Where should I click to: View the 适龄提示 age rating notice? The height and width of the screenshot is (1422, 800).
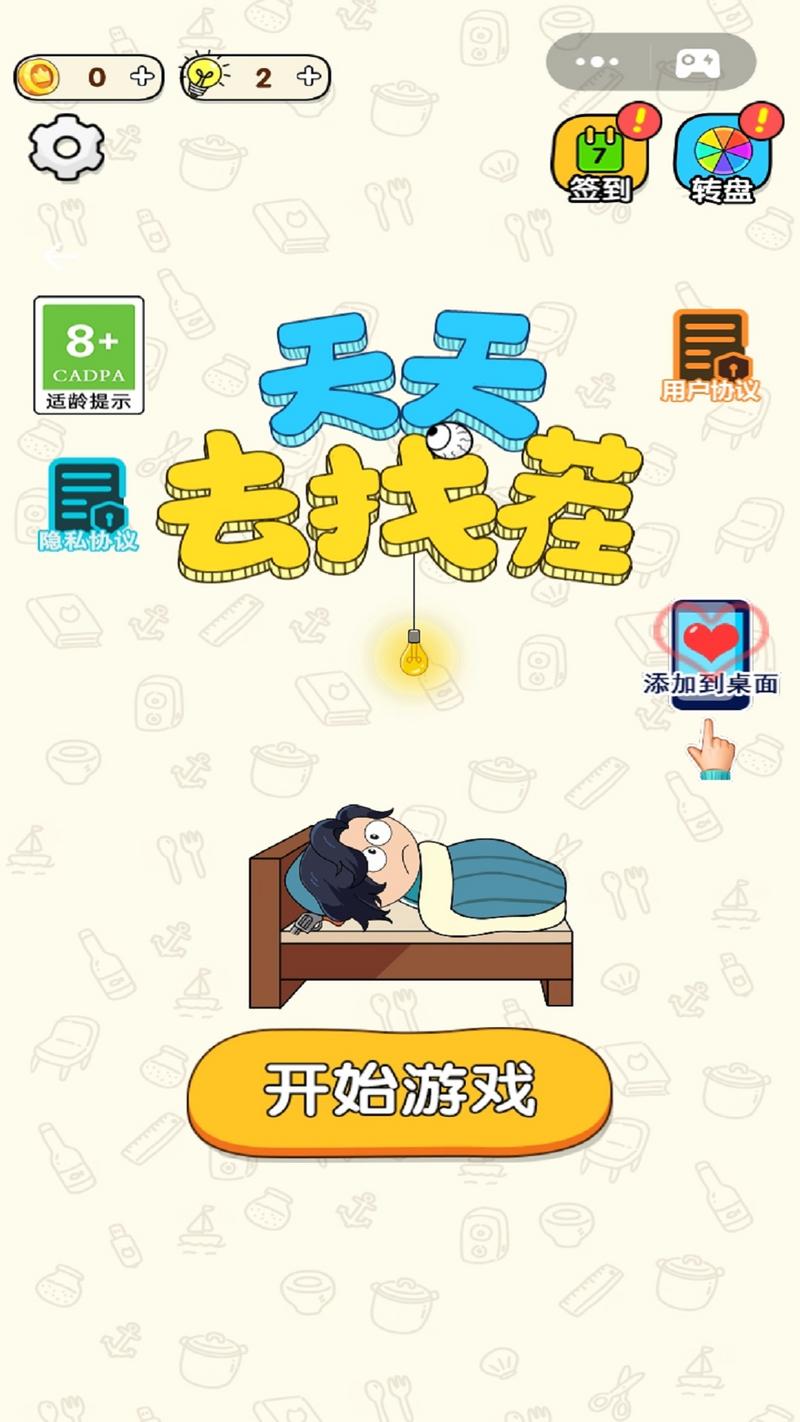point(89,355)
